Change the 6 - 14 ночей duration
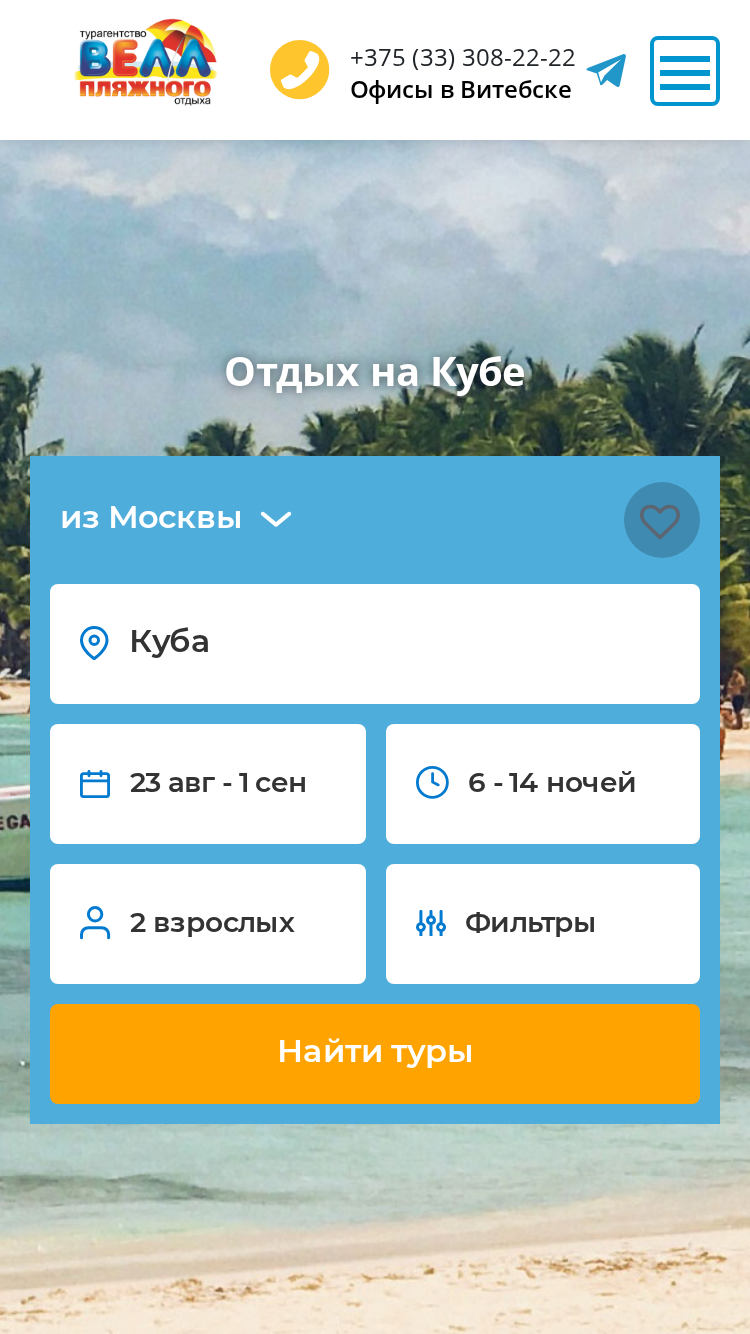The width and height of the screenshot is (750, 1334). click(543, 784)
